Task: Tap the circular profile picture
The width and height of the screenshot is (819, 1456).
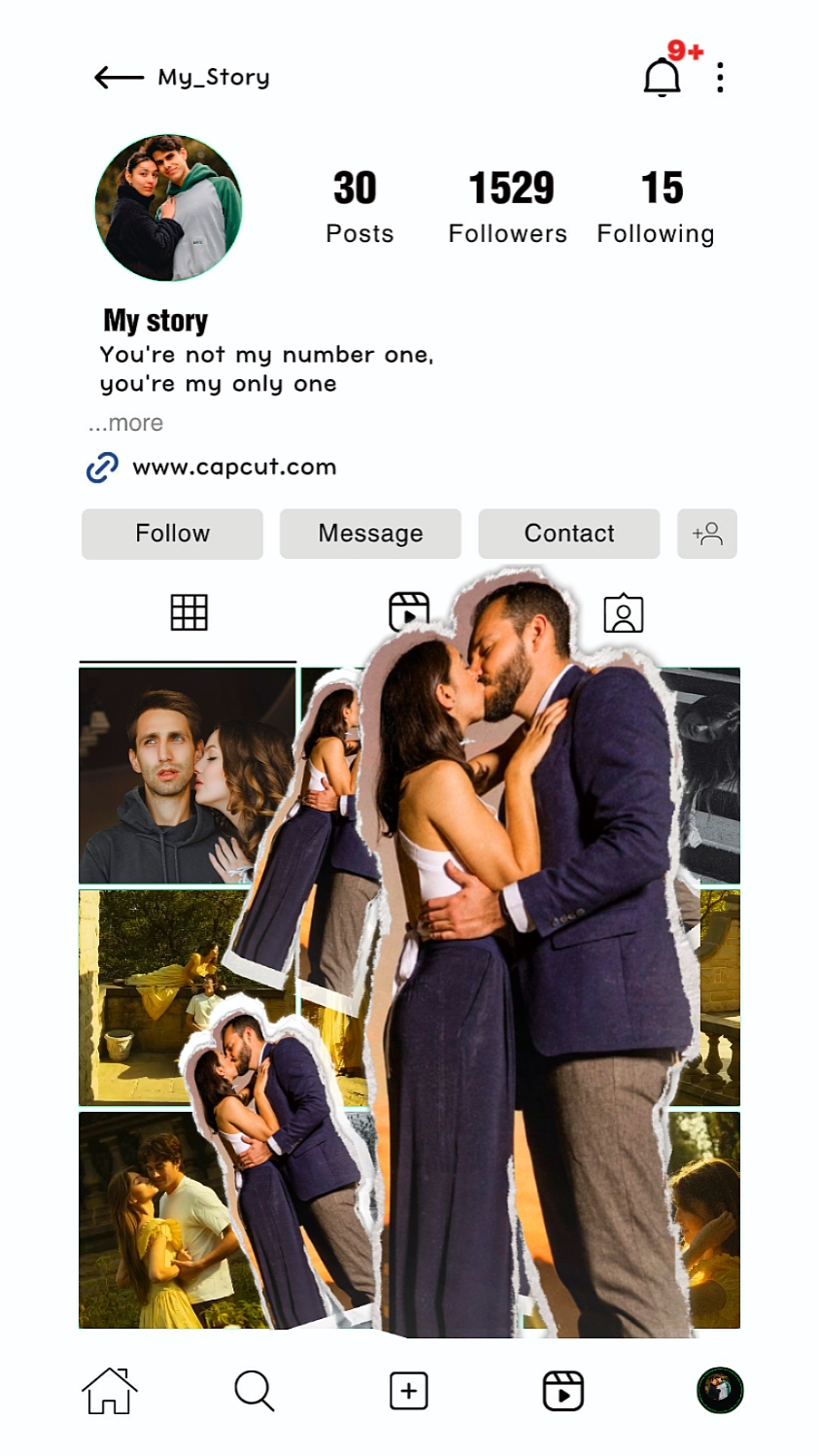Action: click(x=168, y=208)
